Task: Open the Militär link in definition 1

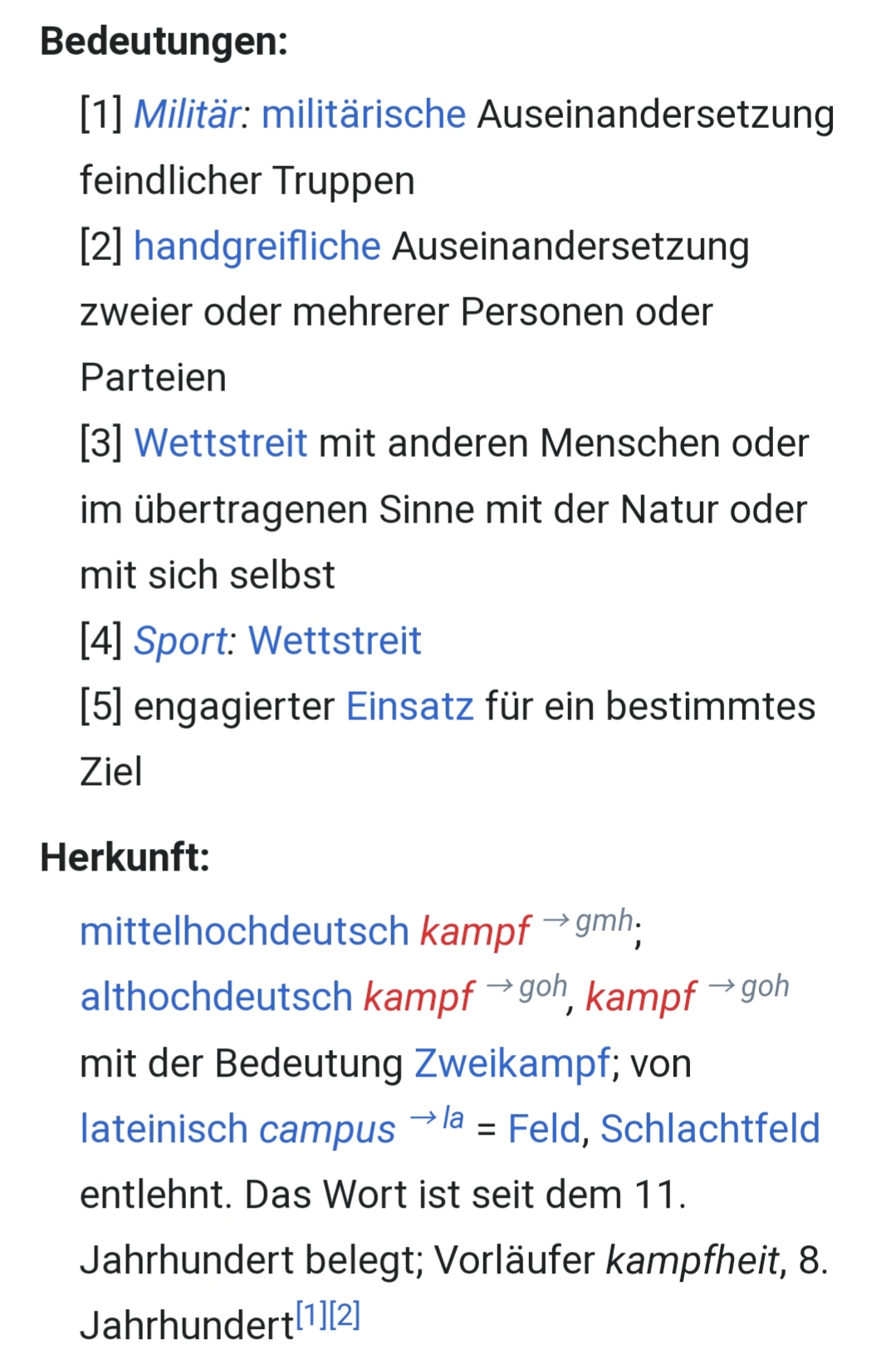Action: (188, 114)
